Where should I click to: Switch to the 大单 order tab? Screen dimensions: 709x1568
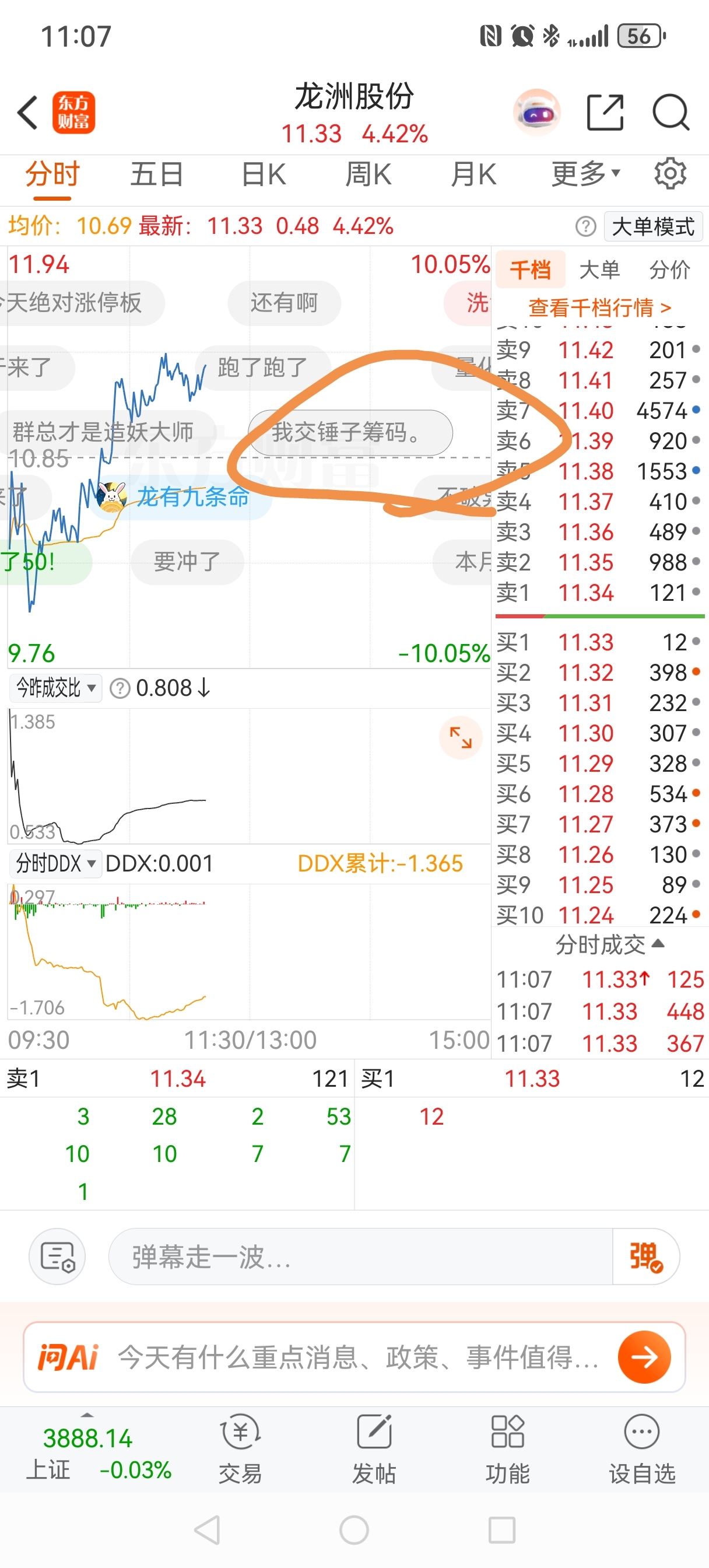point(599,269)
